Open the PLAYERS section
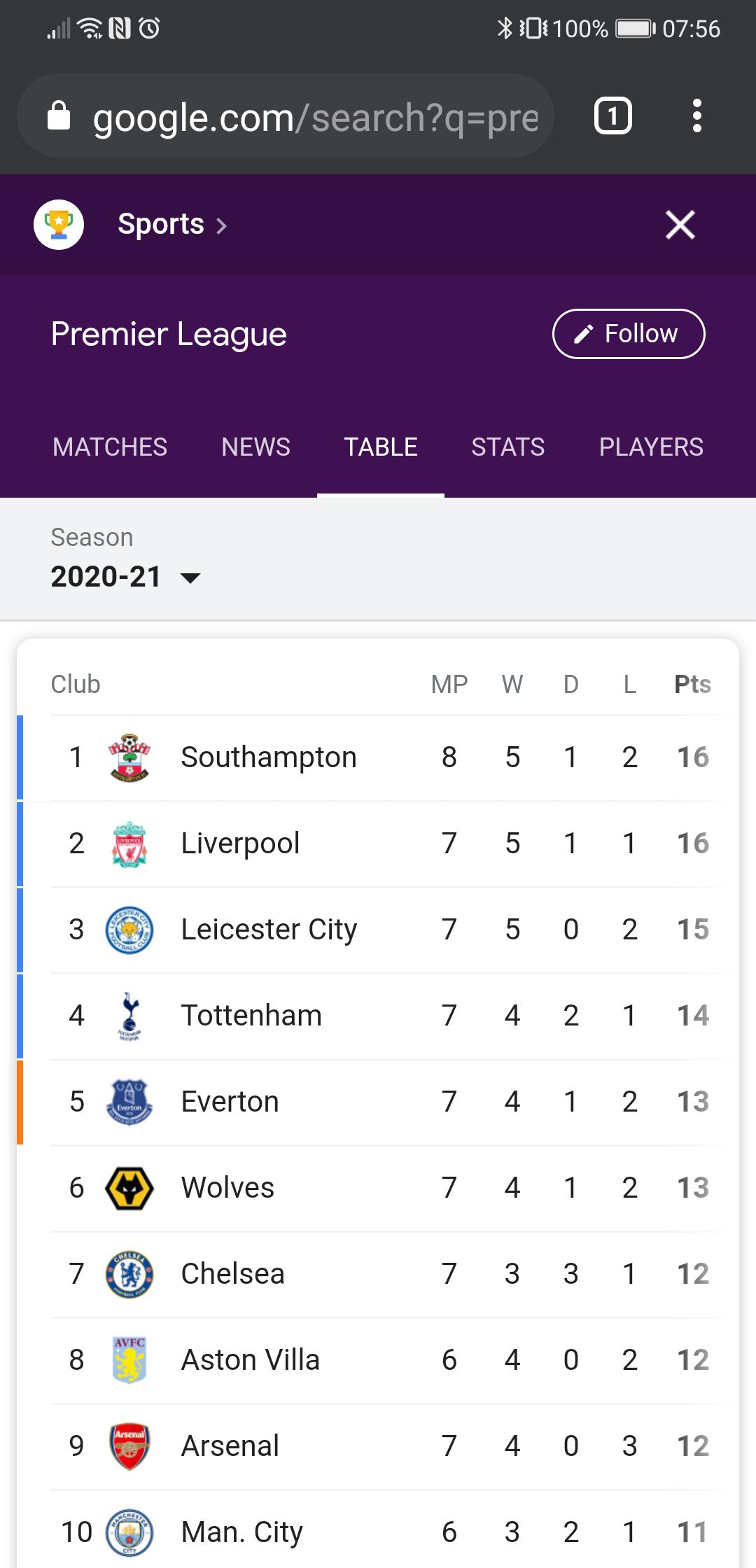Screen dimensions: 756x1568 point(651,447)
